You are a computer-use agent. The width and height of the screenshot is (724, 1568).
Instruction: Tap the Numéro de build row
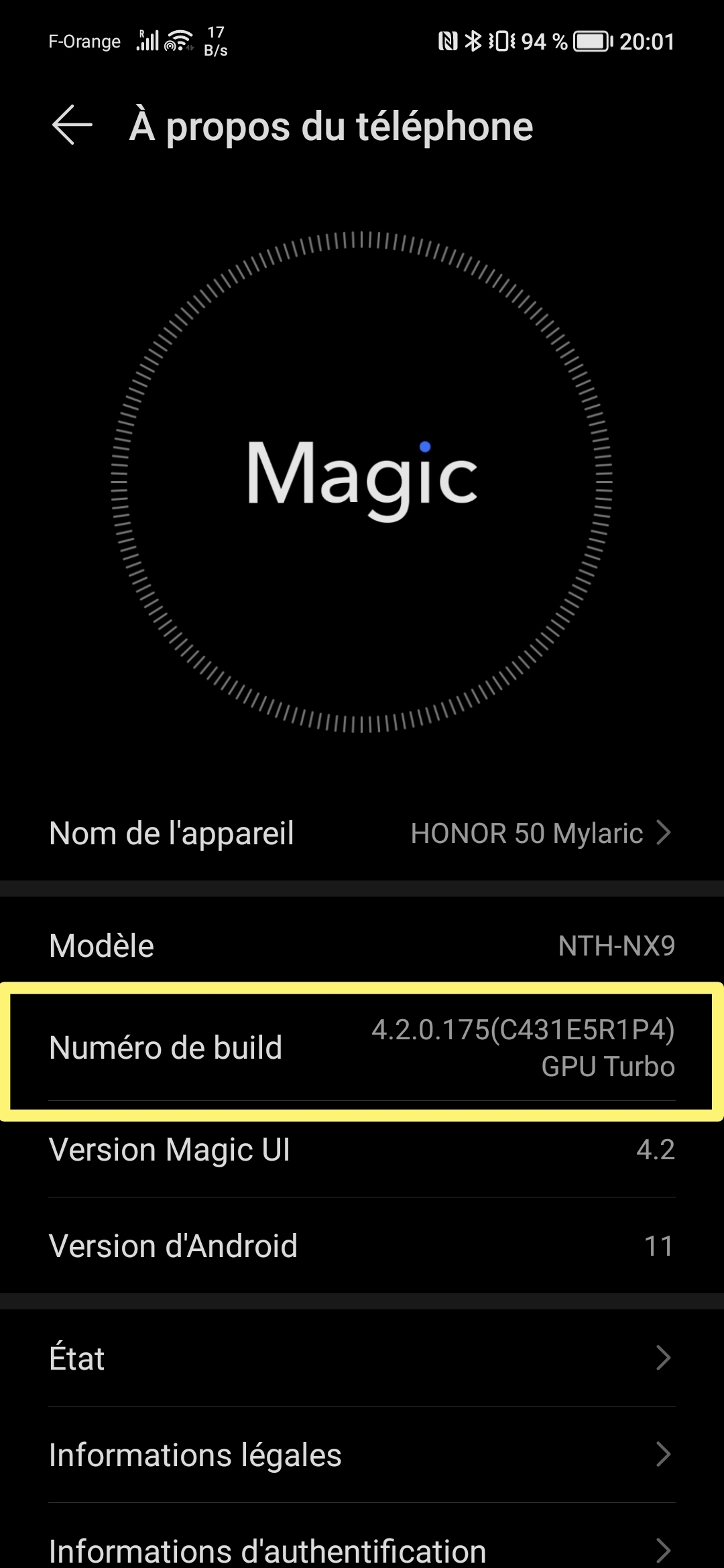click(362, 1048)
